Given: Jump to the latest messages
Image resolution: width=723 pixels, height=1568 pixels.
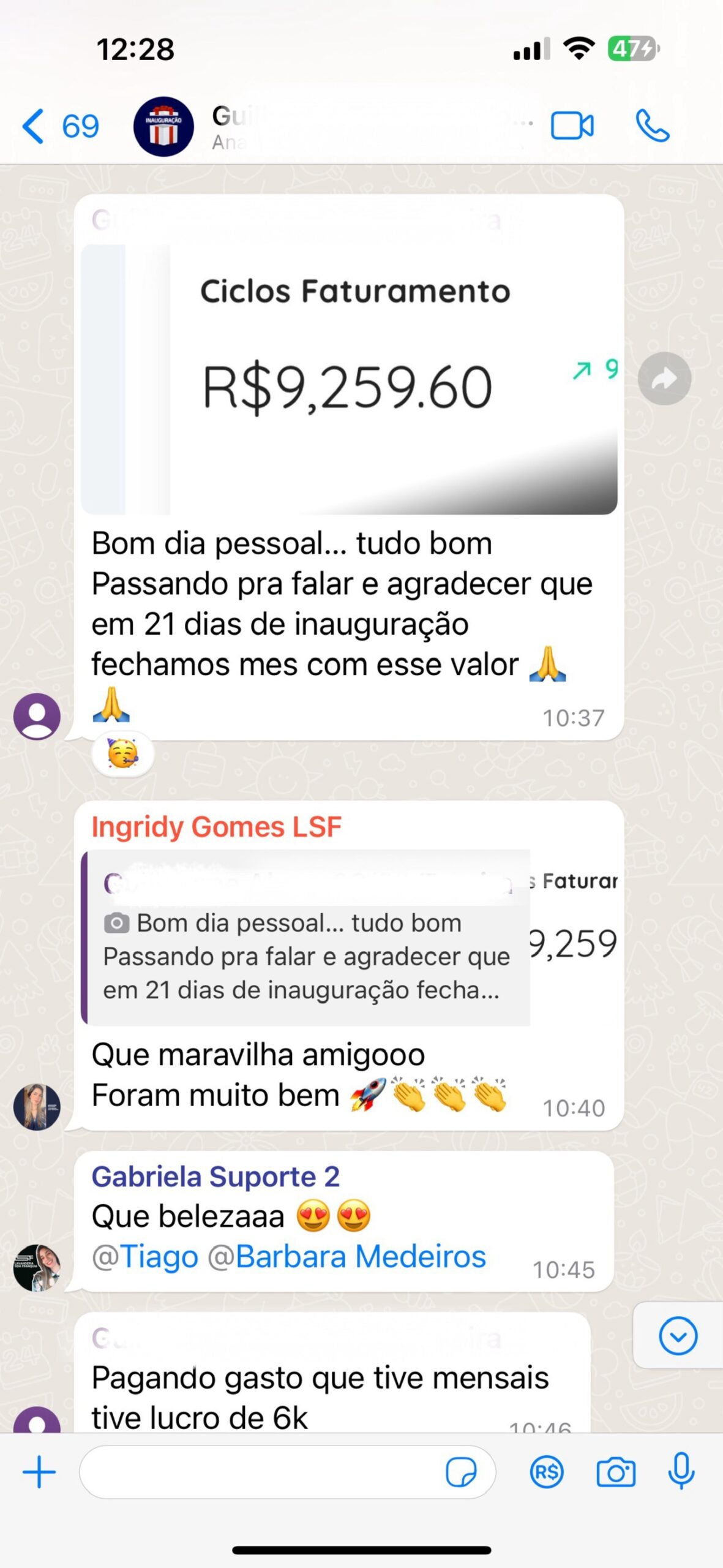Looking at the screenshot, I should coord(678,1335).
